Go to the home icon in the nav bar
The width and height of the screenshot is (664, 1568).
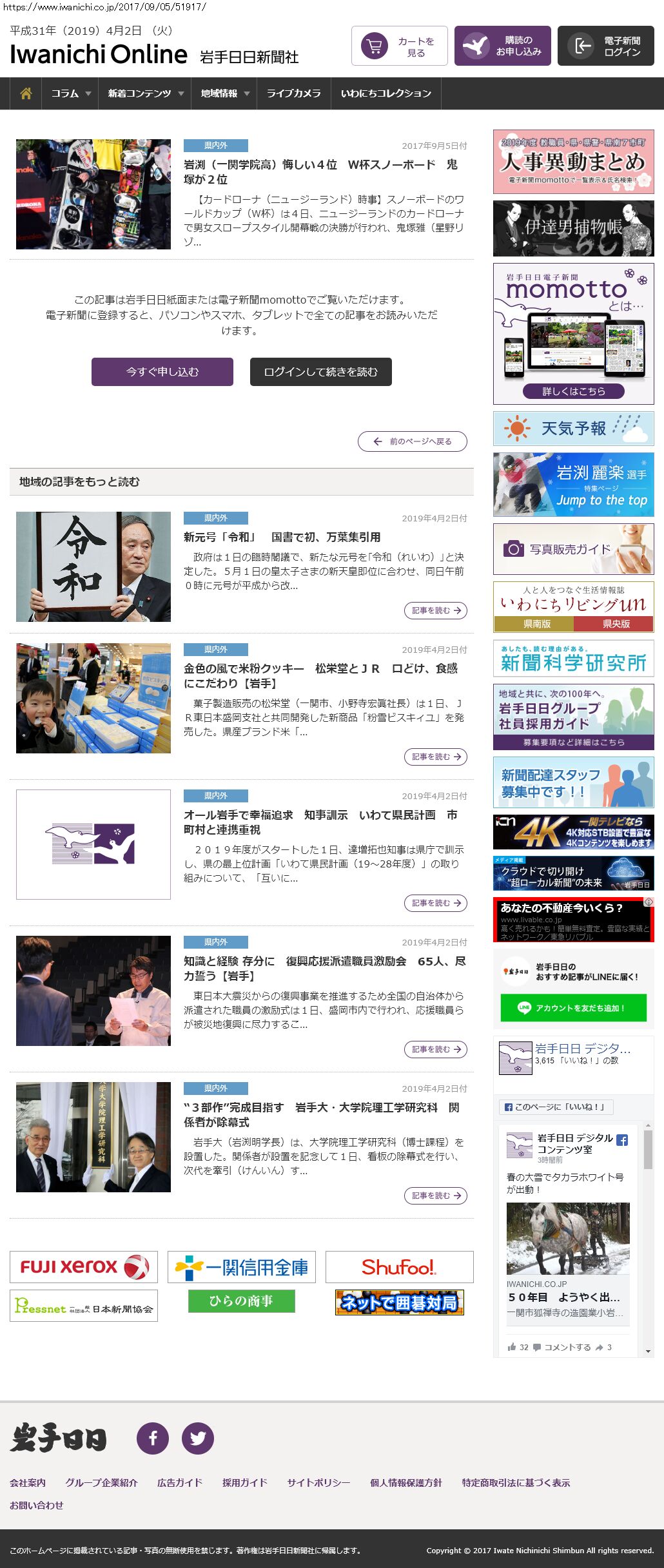(26, 93)
